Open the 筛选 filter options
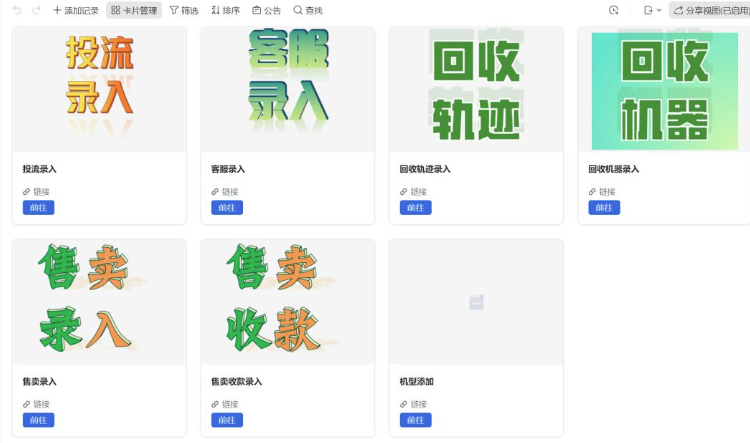Image resolution: width=750 pixels, height=443 pixels. pos(184,10)
